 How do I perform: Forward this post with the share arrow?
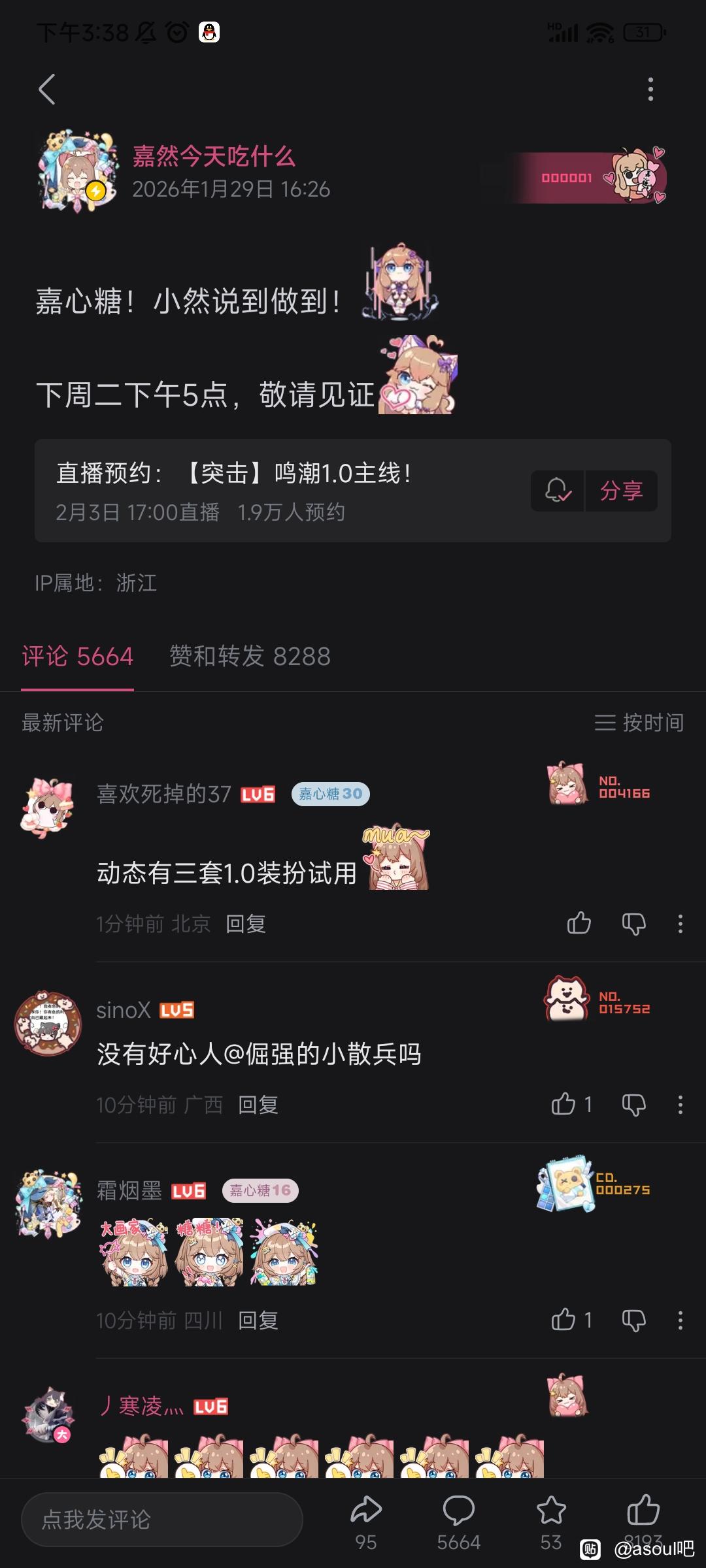point(366,1522)
